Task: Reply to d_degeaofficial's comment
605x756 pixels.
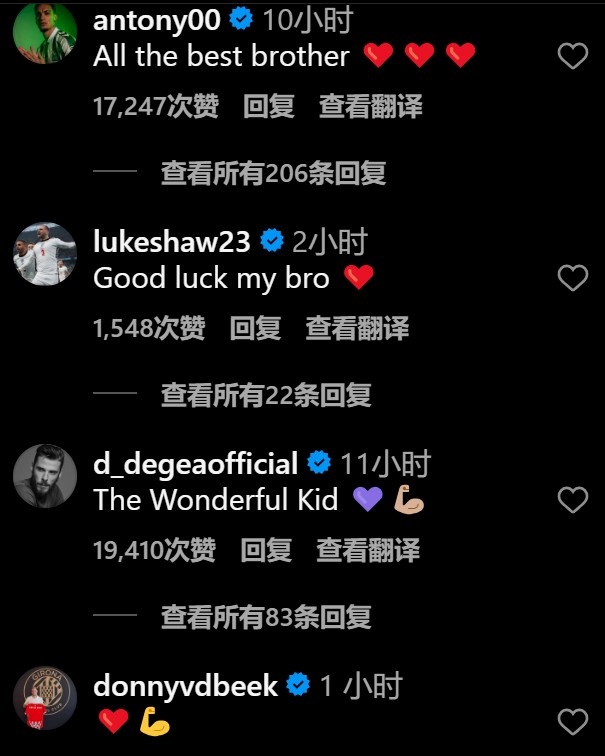Action: point(266,550)
